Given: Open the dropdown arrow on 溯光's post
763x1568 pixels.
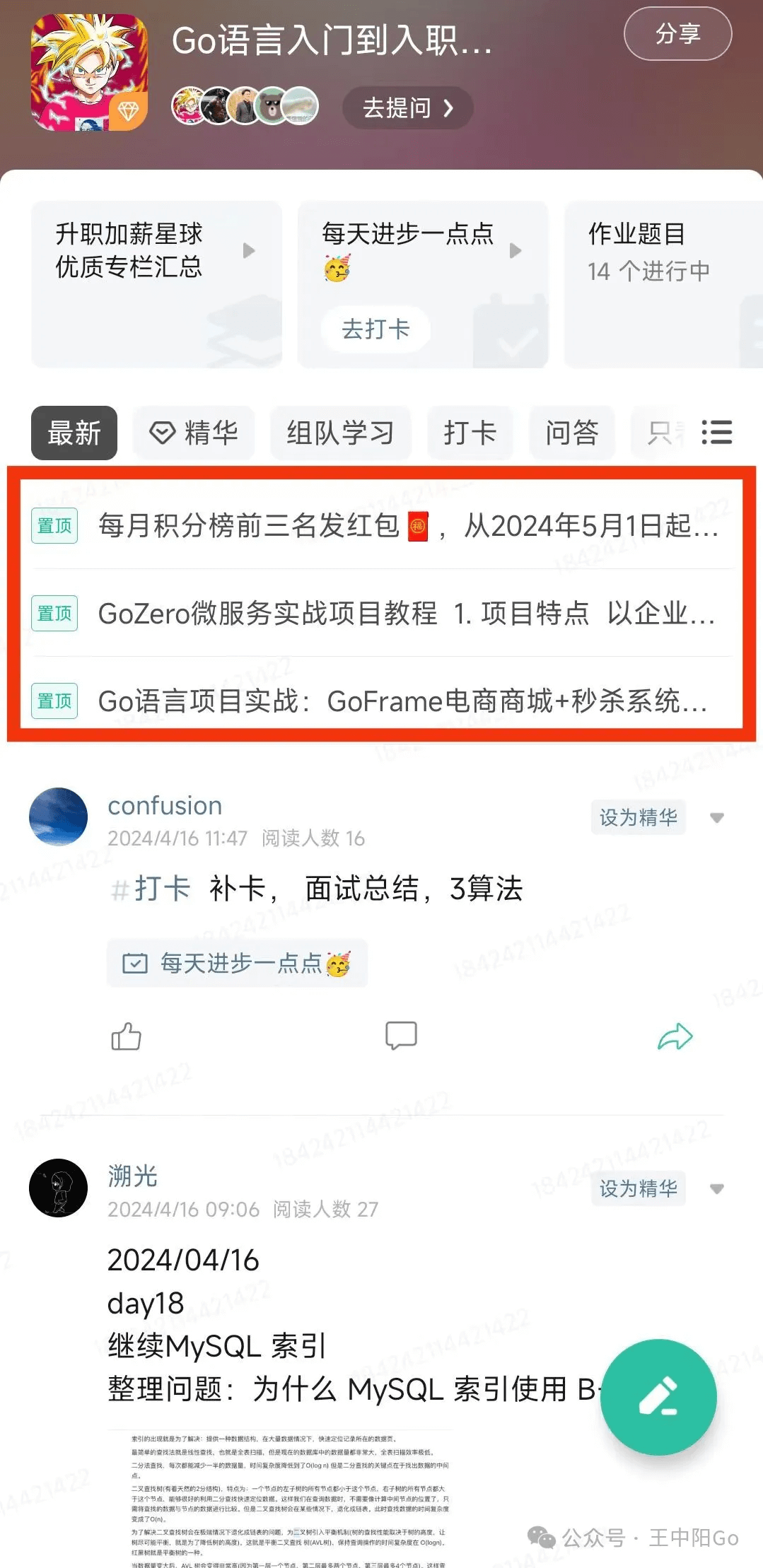Looking at the screenshot, I should pyautogui.click(x=716, y=1188).
